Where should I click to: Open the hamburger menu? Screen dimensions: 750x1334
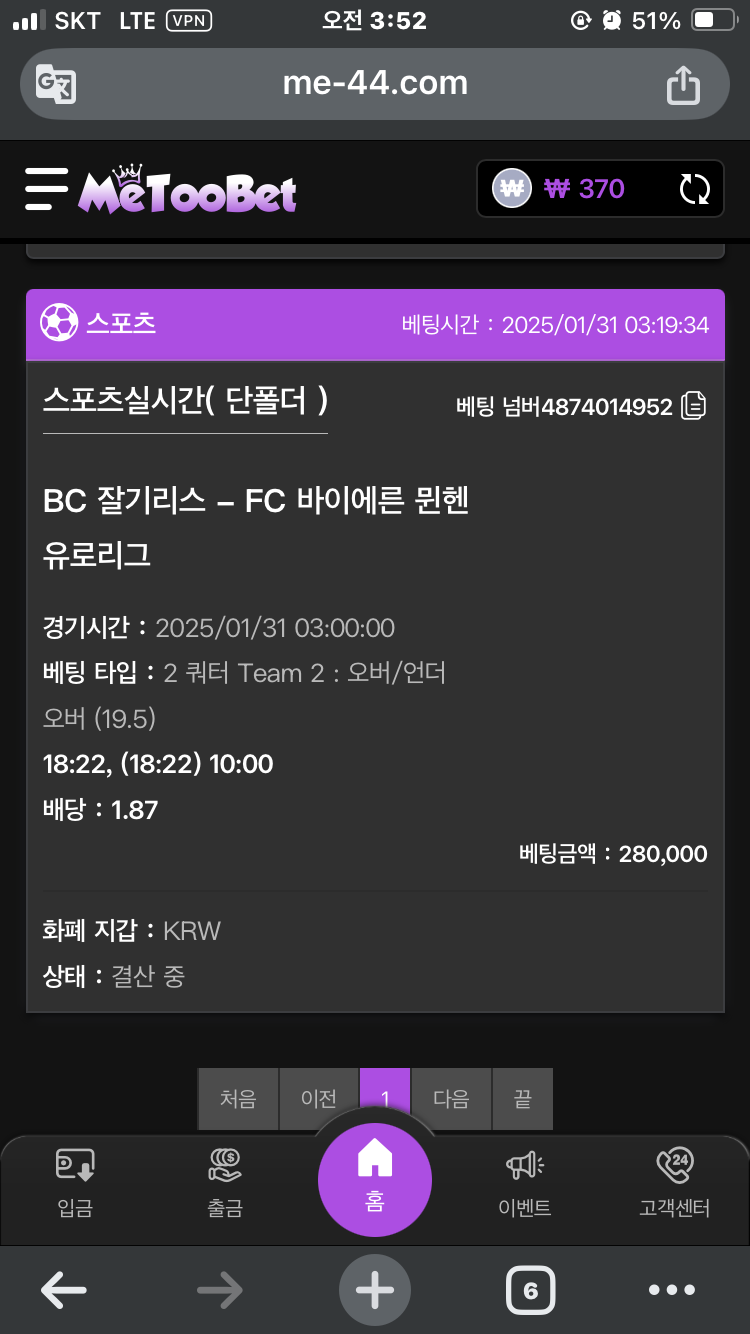click(46, 188)
